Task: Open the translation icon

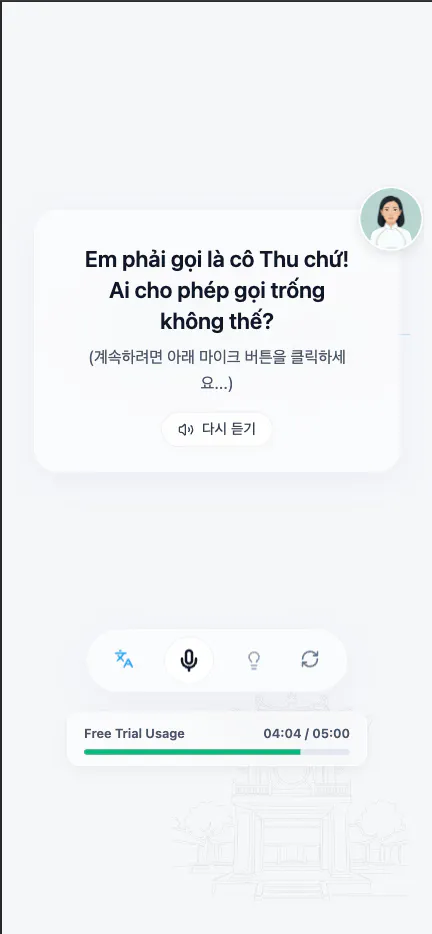Action: [x=124, y=659]
